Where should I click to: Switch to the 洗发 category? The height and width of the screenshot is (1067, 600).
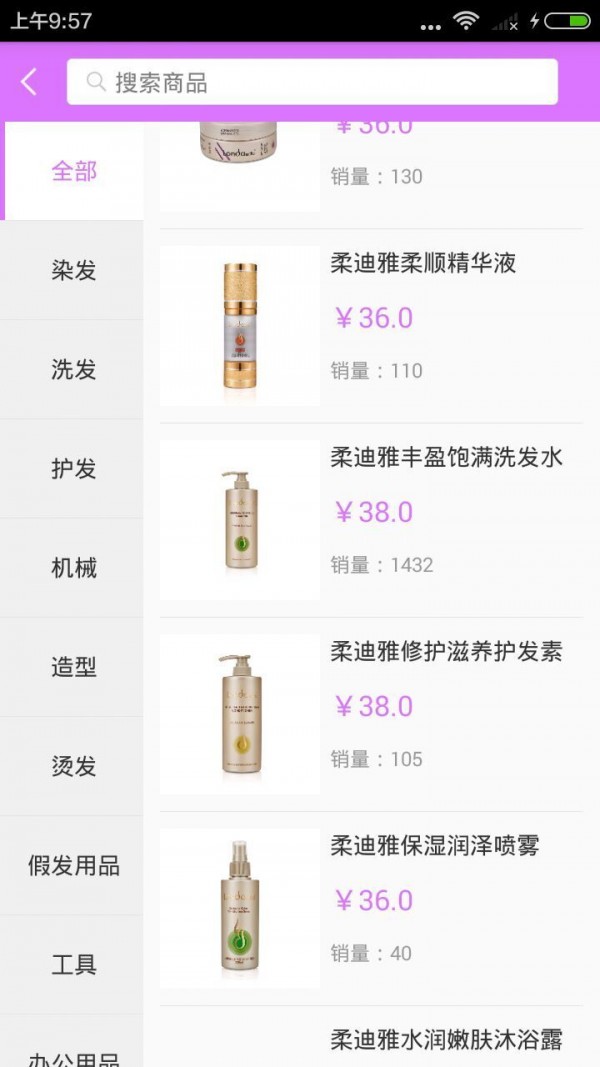pyautogui.click(x=74, y=369)
